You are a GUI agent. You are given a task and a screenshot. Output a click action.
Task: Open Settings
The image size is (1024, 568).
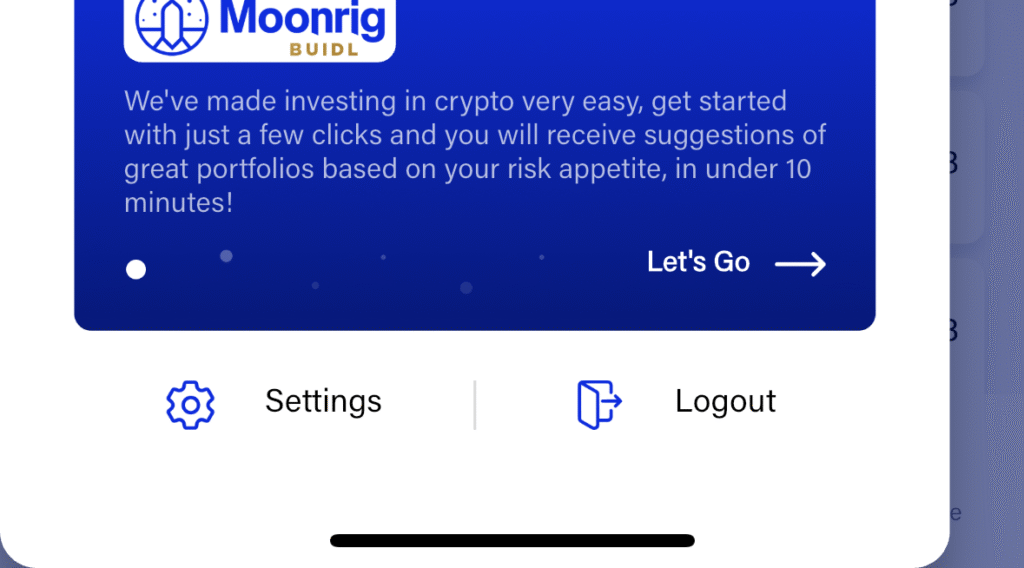pyautogui.click(x=274, y=403)
